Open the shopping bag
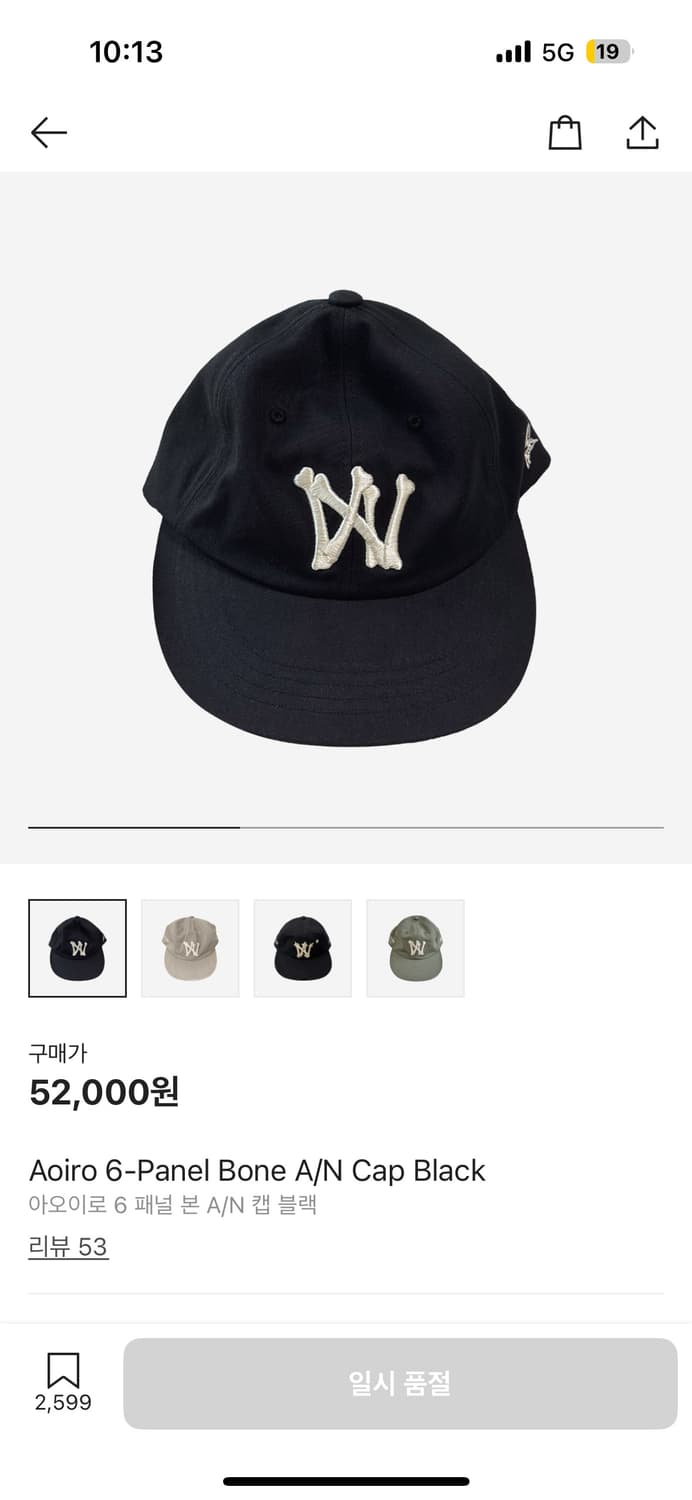The image size is (692, 1500). click(x=565, y=133)
